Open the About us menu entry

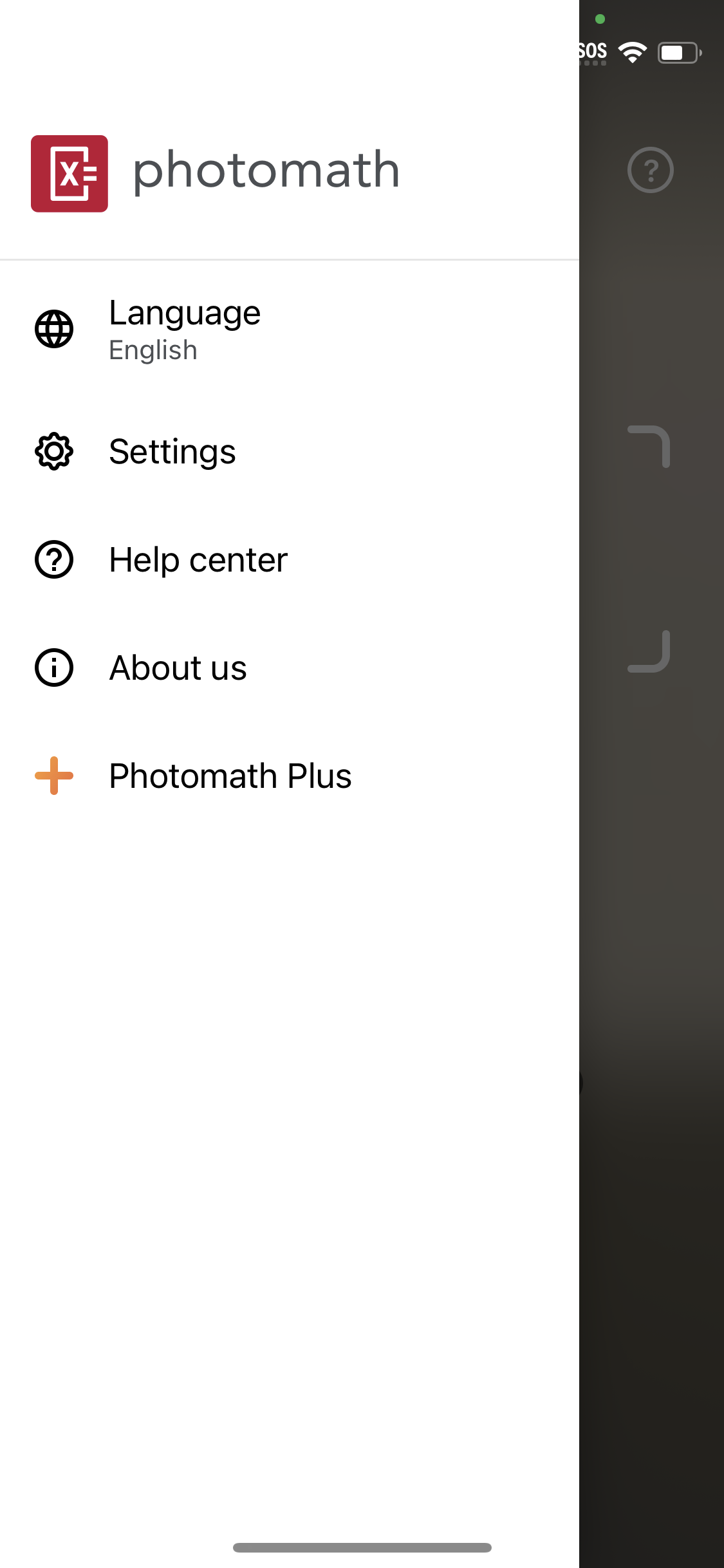tap(178, 667)
